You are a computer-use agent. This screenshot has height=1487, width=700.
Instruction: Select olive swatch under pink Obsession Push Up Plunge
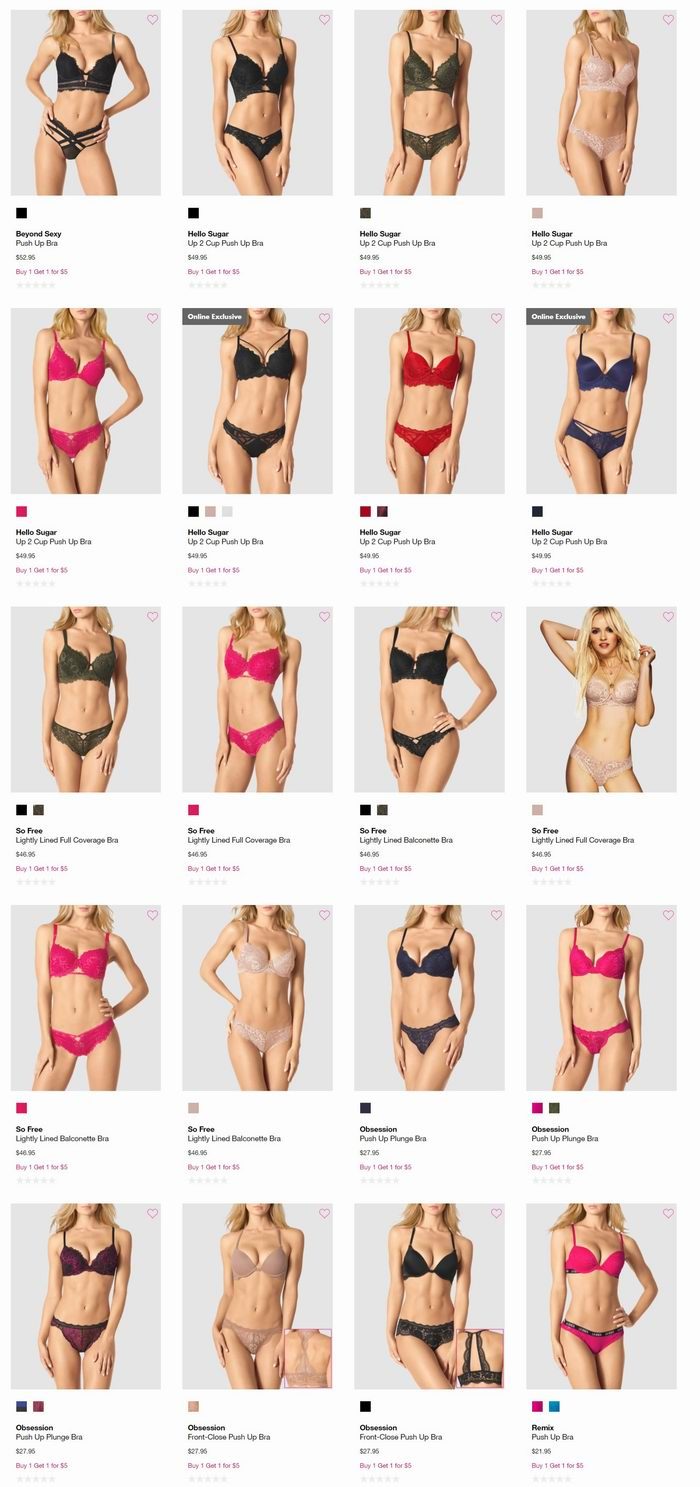(x=554, y=1108)
